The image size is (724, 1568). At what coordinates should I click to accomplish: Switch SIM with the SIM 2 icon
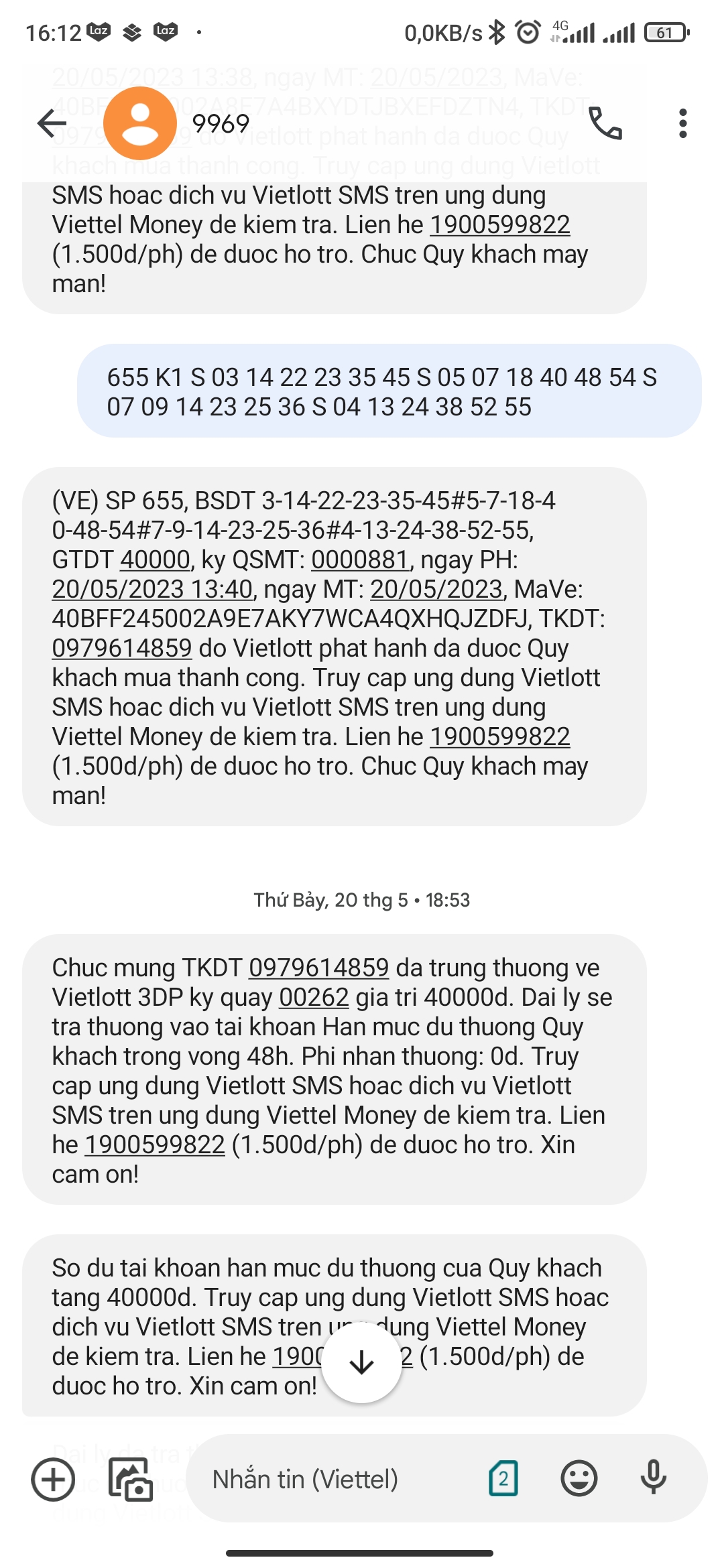[503, 1479]
